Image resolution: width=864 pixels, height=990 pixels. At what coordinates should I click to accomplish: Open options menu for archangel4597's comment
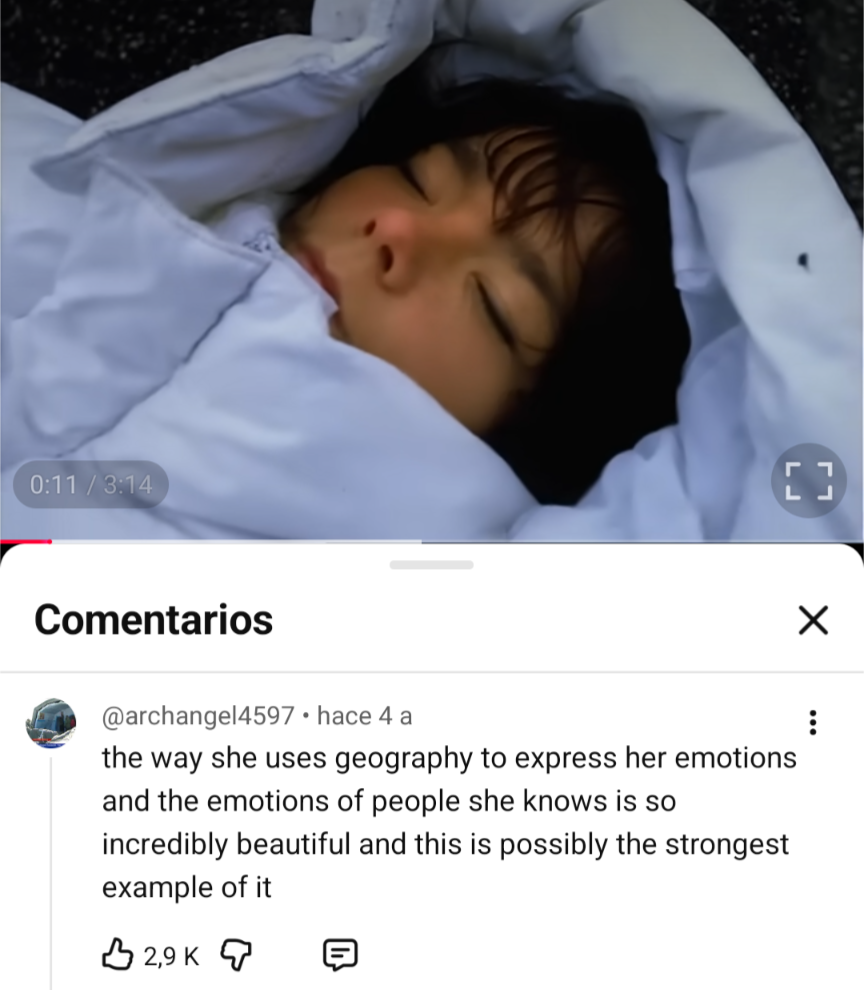[813, 721]
